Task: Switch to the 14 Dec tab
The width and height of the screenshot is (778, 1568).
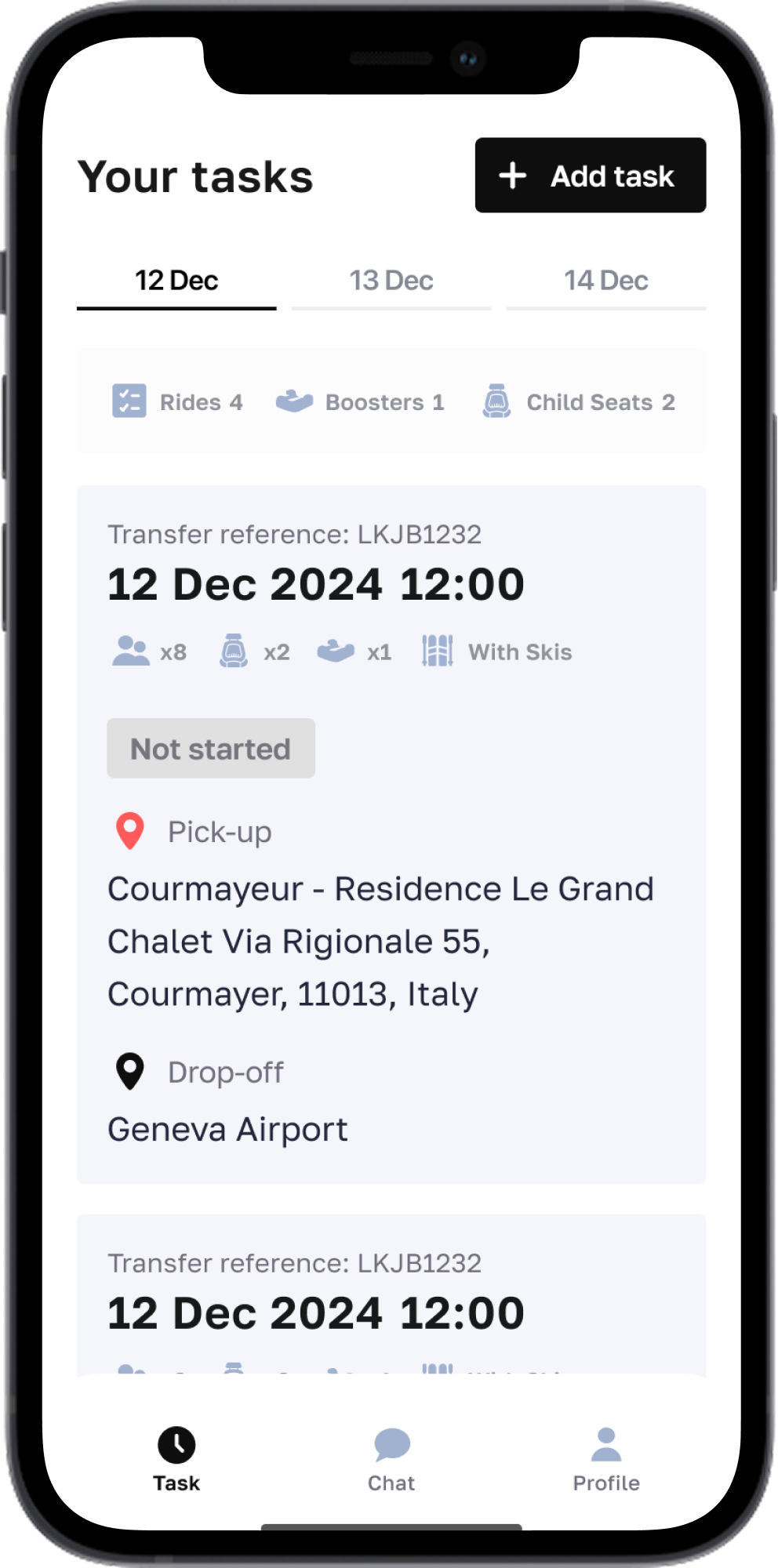Action: point(605,281)
